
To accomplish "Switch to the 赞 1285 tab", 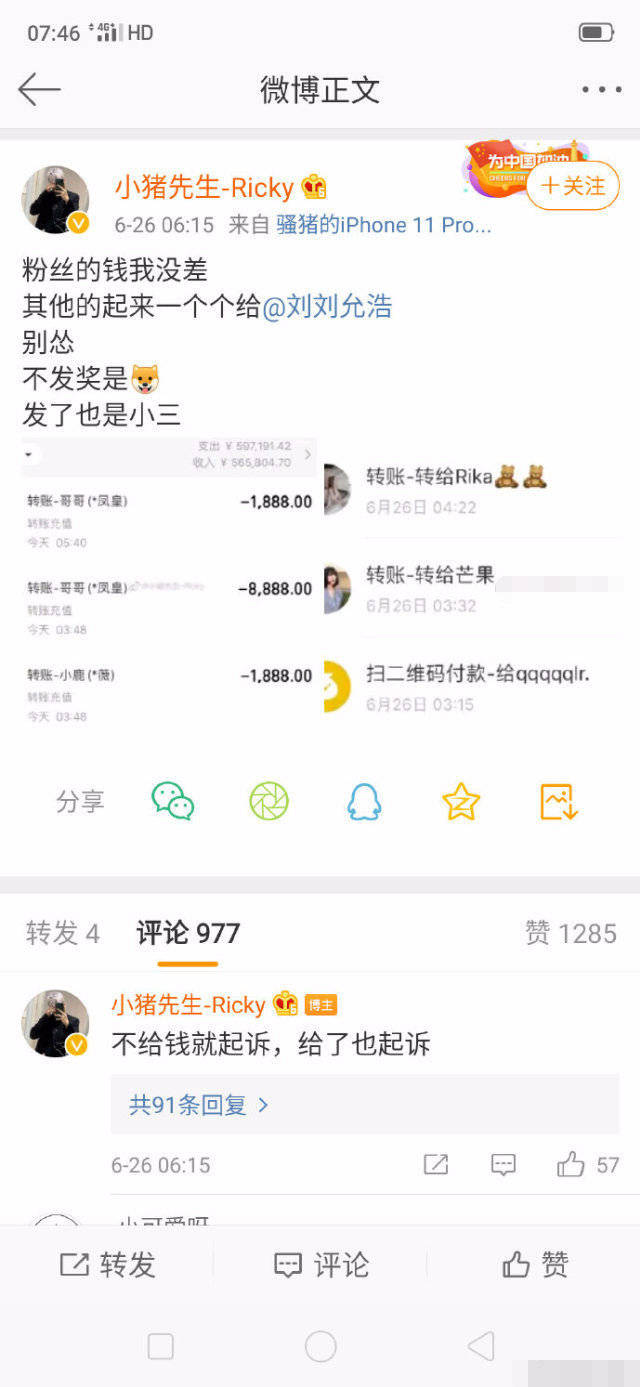I will (571, 933).
